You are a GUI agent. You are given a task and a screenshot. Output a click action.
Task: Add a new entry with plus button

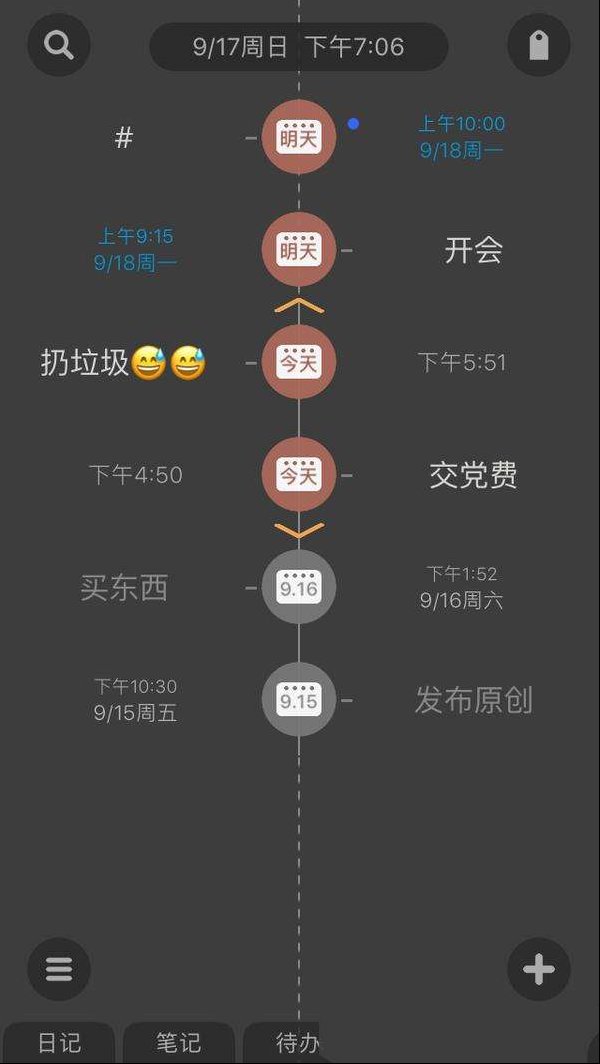click(x=538, y=969)
